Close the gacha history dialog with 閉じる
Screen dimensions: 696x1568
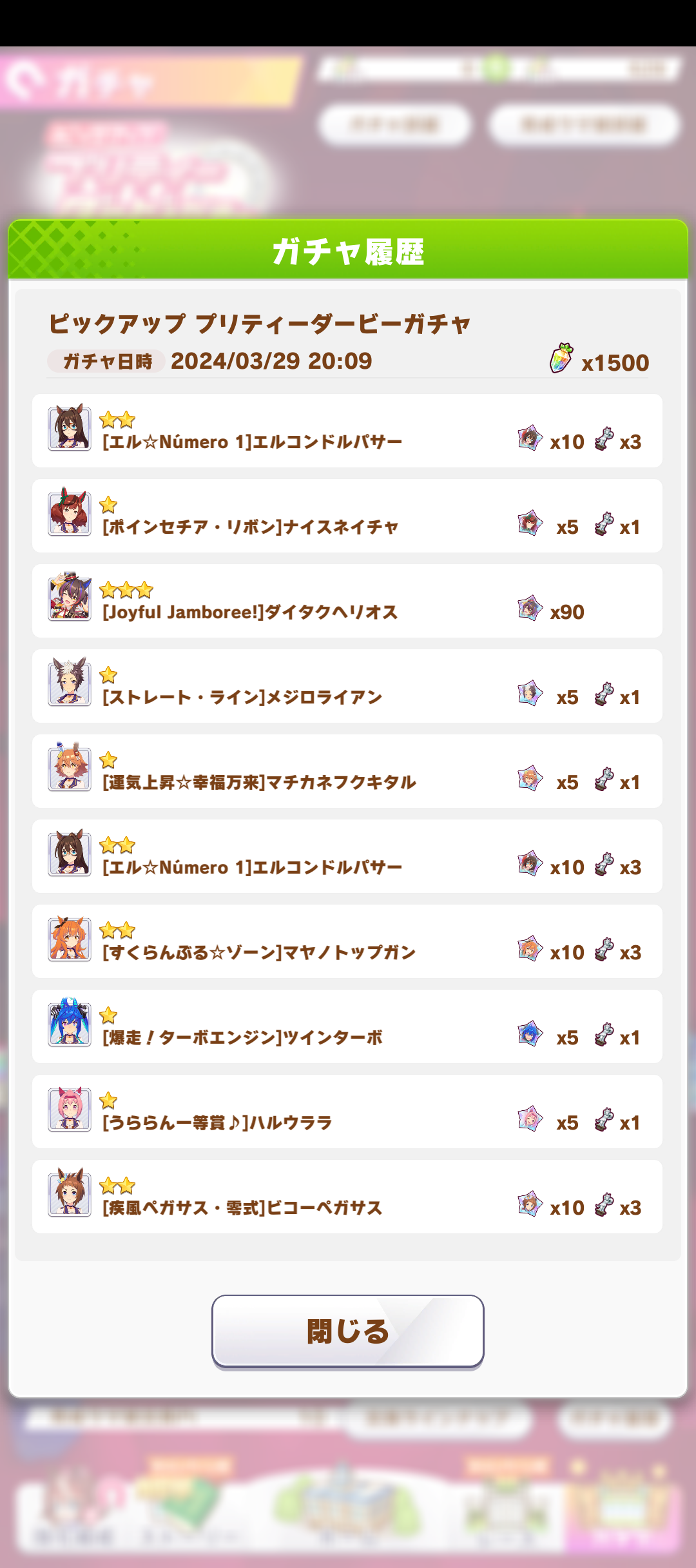(348, 1331)
